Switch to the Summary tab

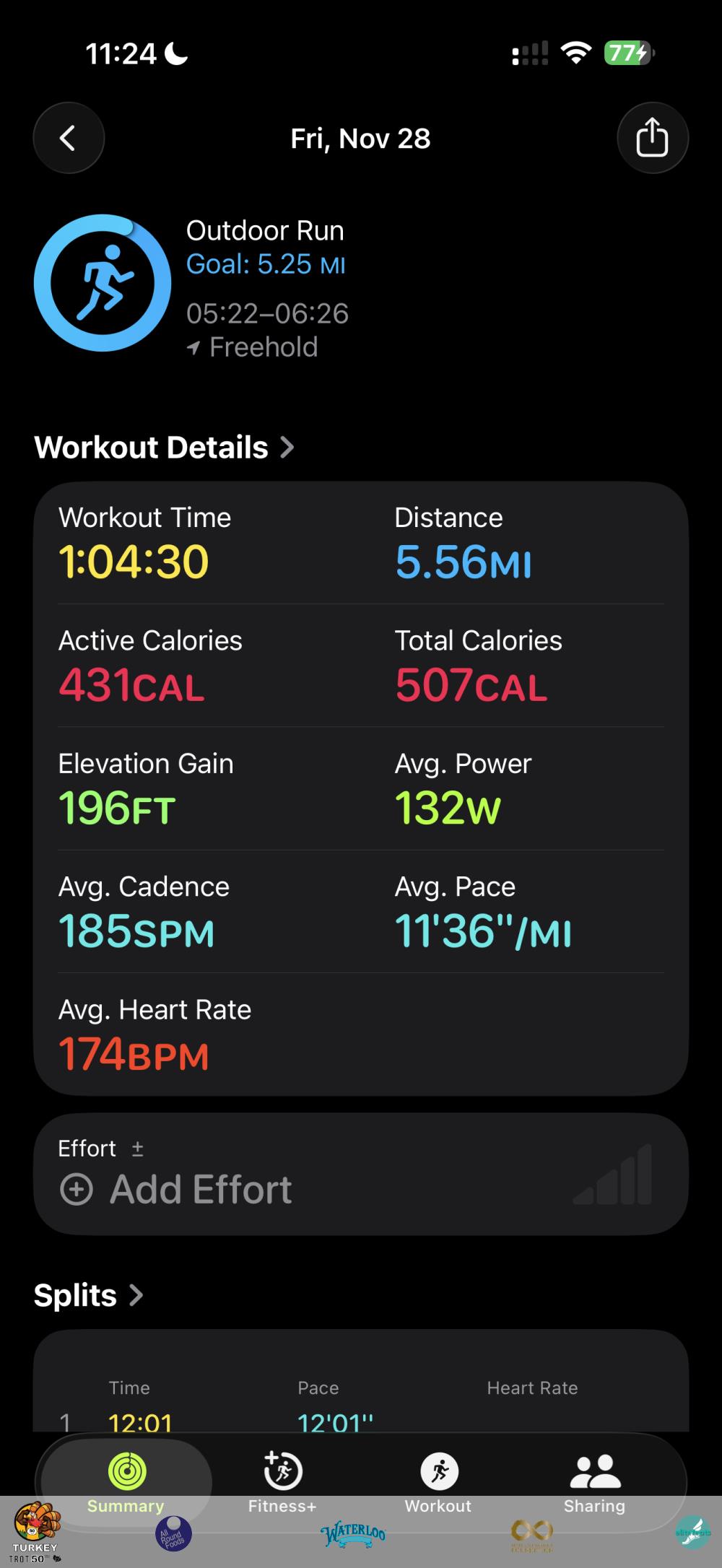coord(126,1483)
